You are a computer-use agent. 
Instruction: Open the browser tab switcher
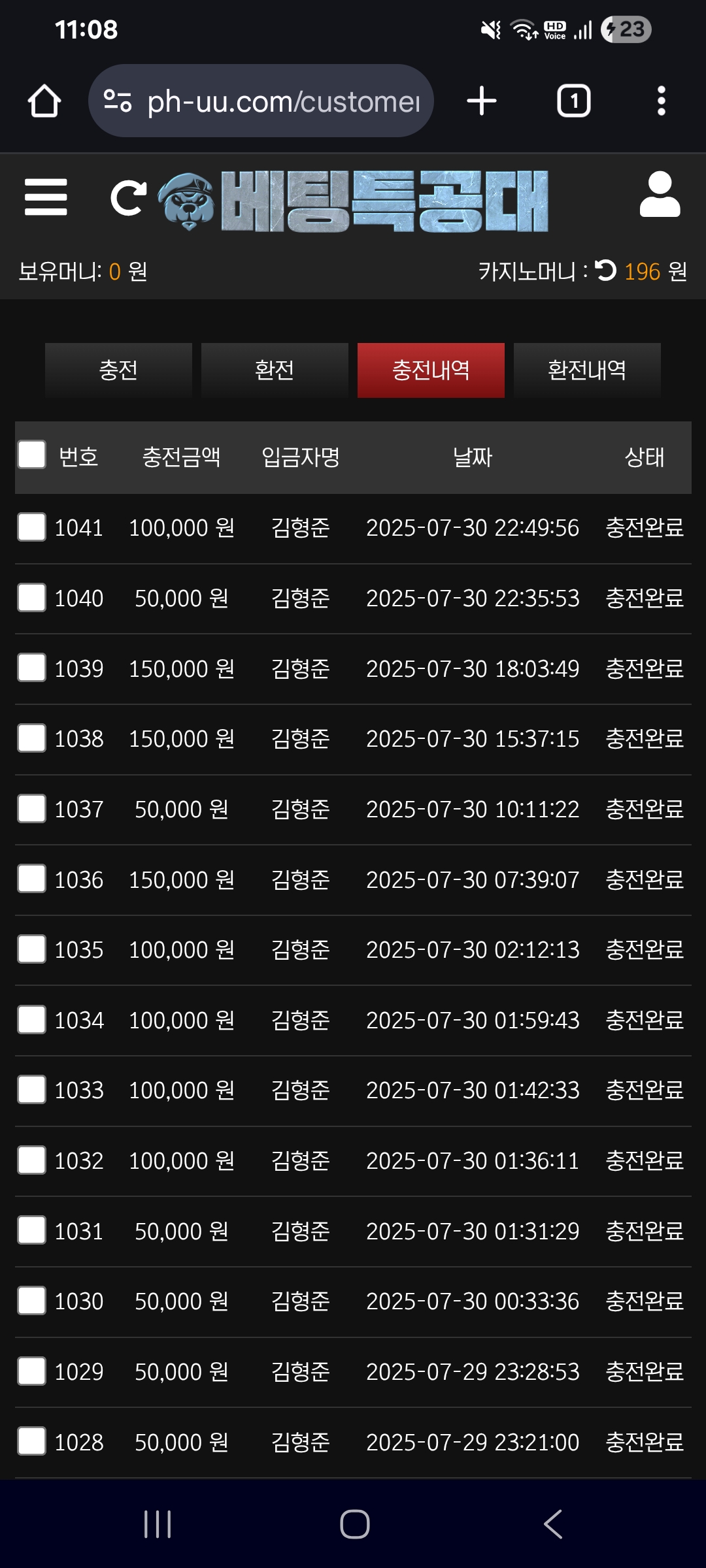coord(573,101)
